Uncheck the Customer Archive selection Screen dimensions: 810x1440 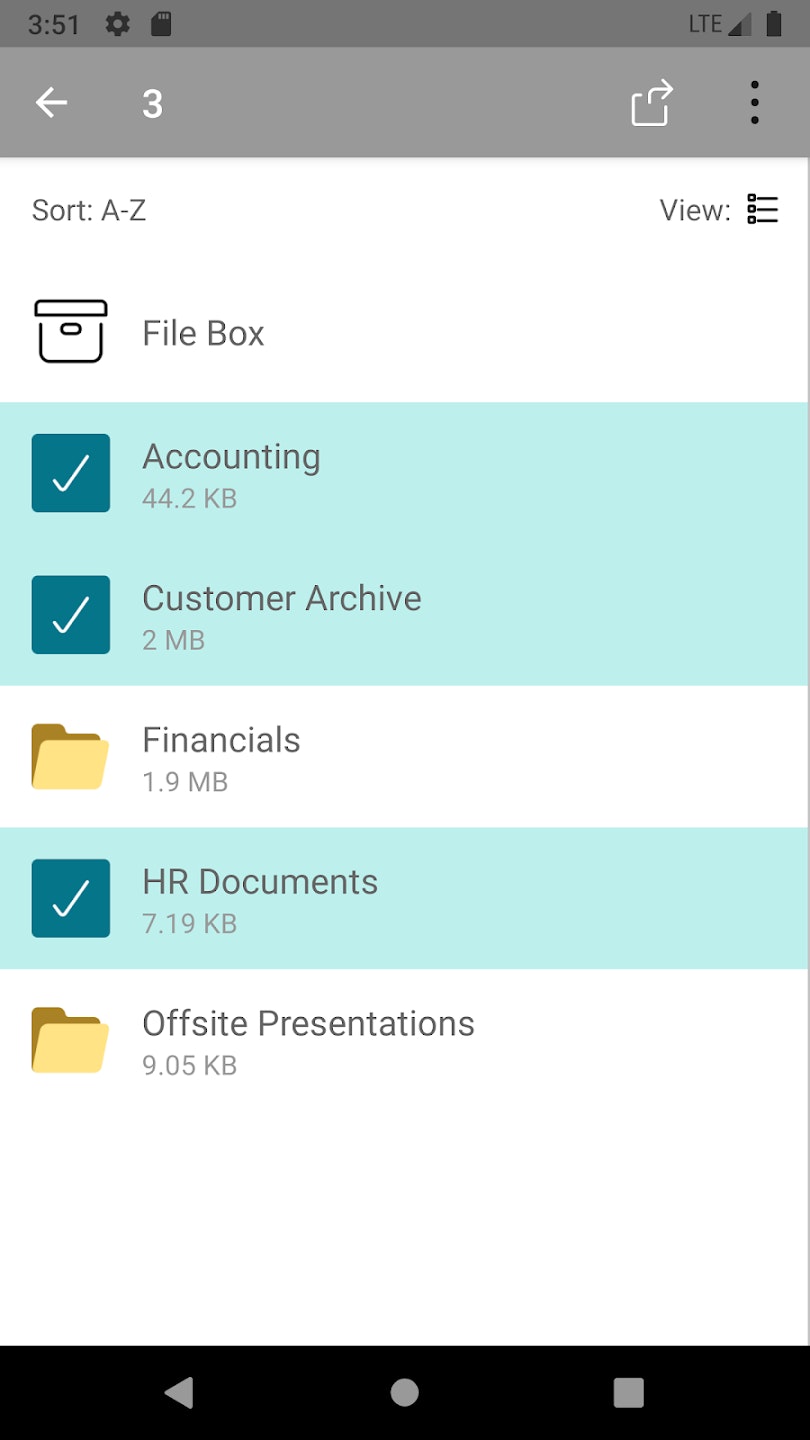(x=70, y=614)
